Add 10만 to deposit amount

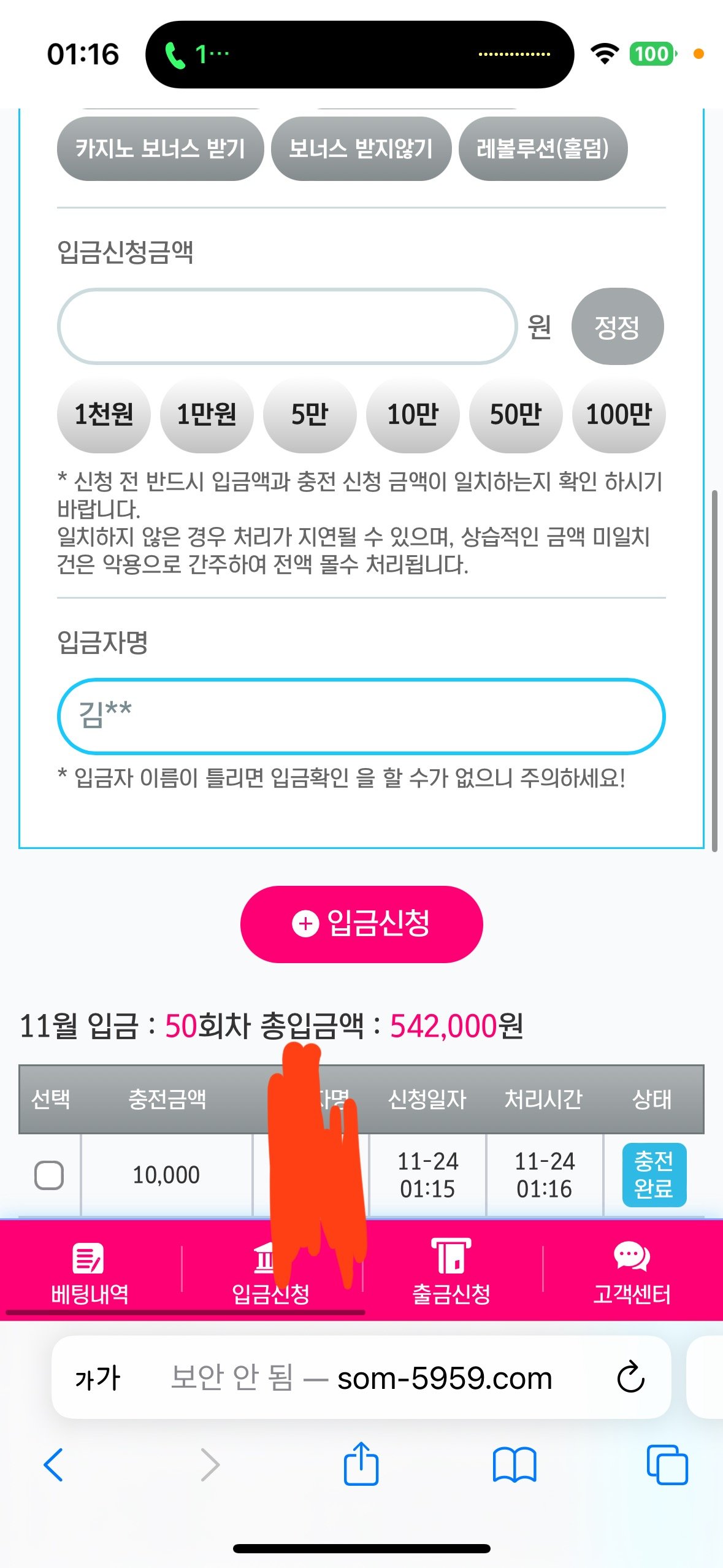pyautogui.click(x=413, y=415)
